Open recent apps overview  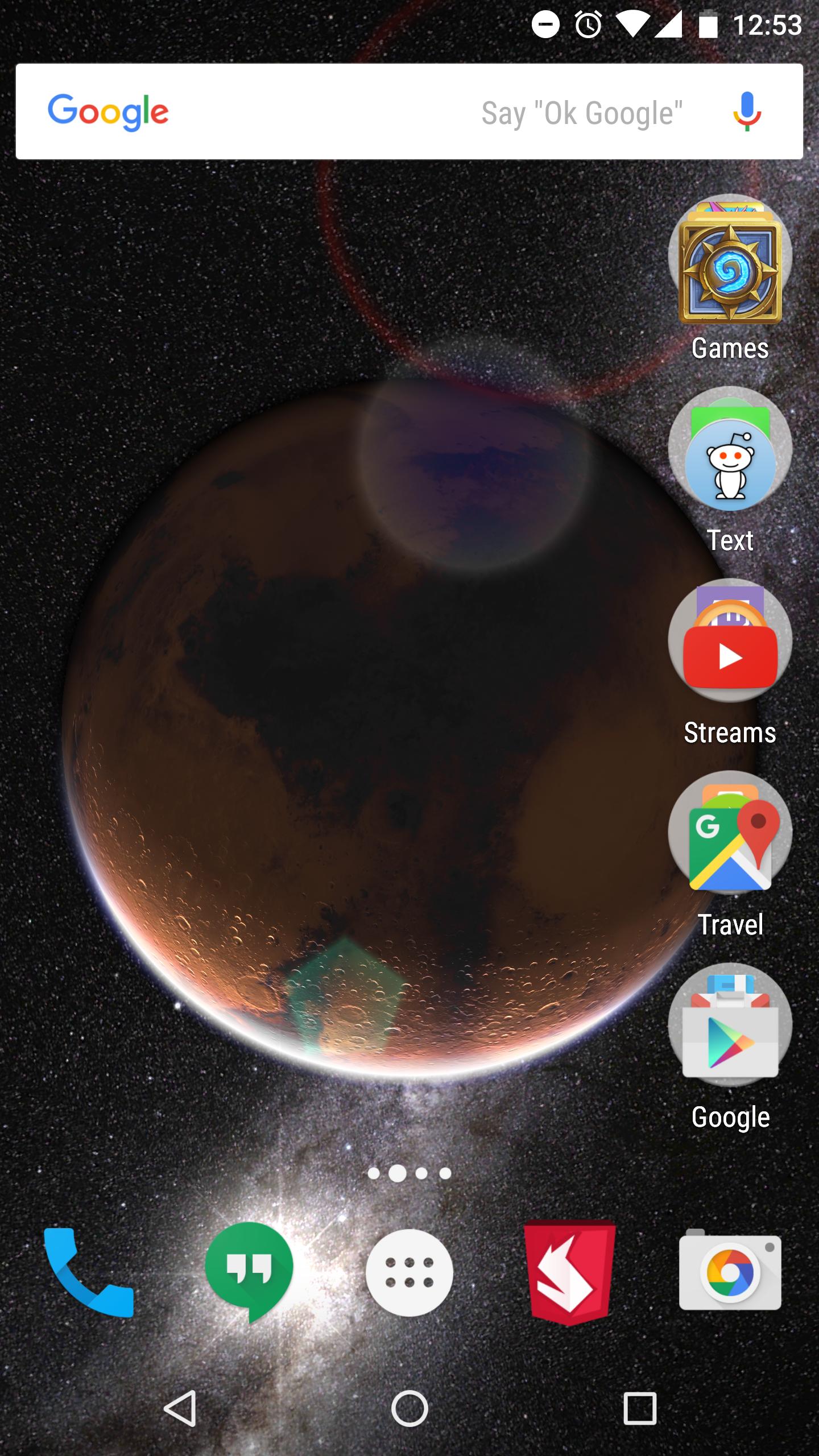[x=640, y=1409]
